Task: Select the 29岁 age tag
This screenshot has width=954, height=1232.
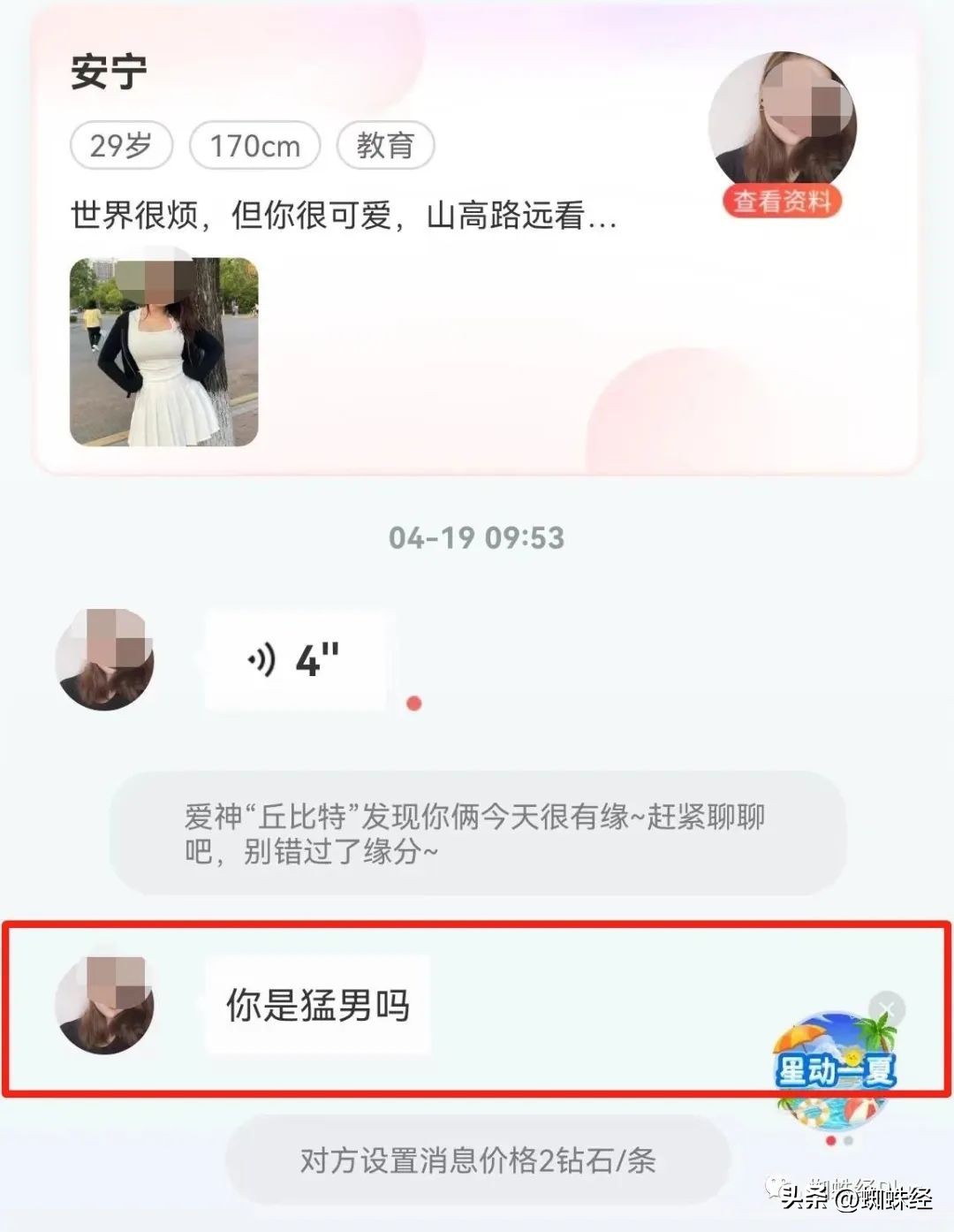Action: click(122, 146)
